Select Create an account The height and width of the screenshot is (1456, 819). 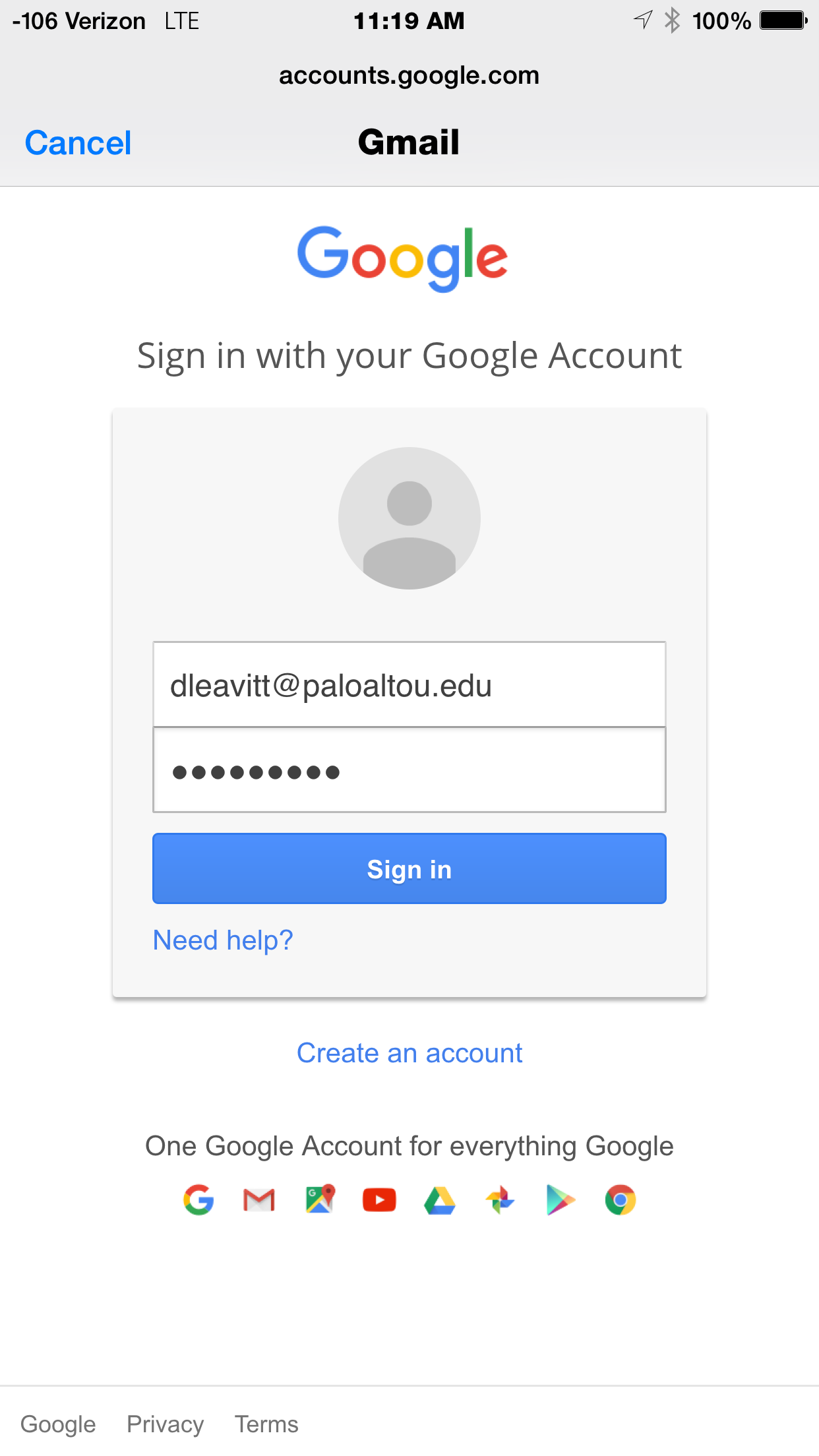click(409, 1053)
